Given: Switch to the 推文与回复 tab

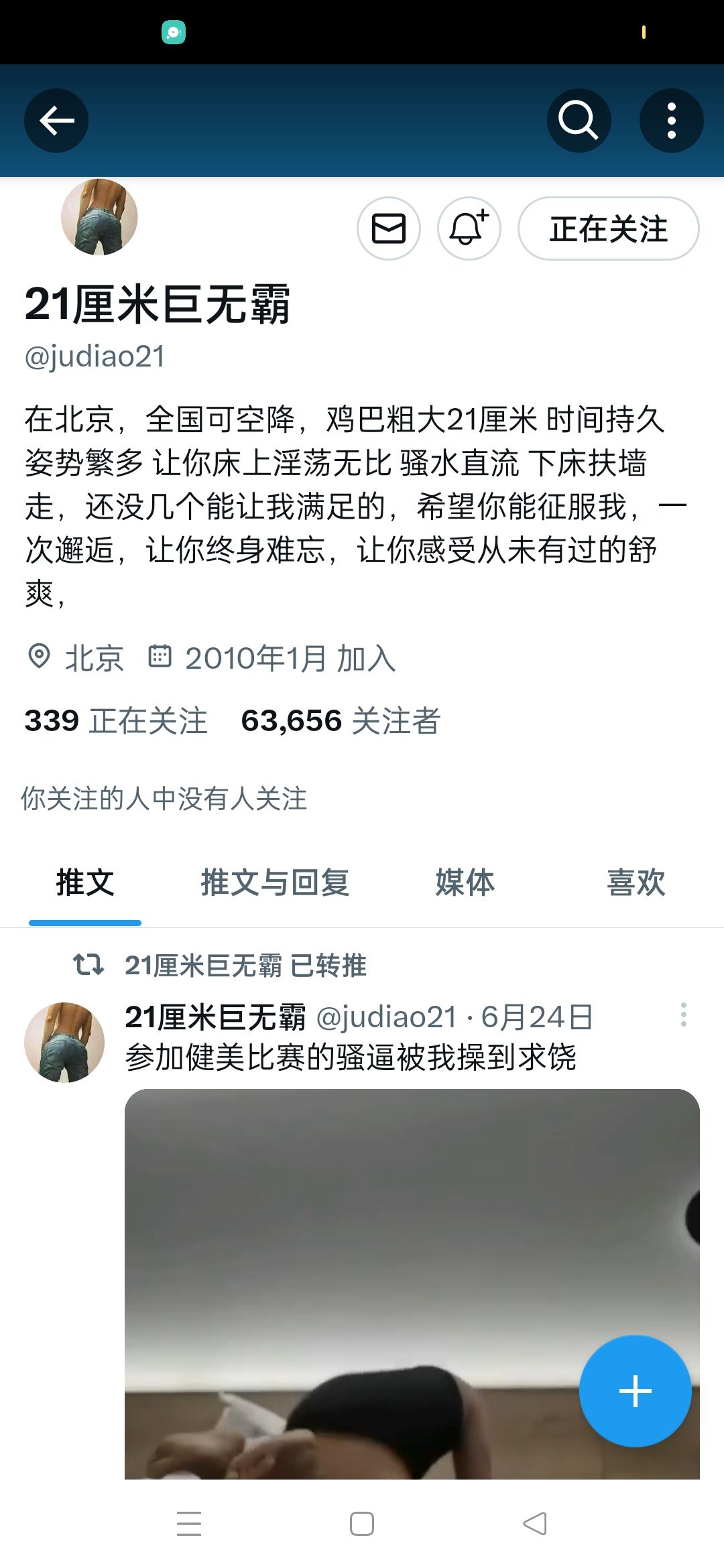Looking at the screenshot, I should tap(275, 882).
